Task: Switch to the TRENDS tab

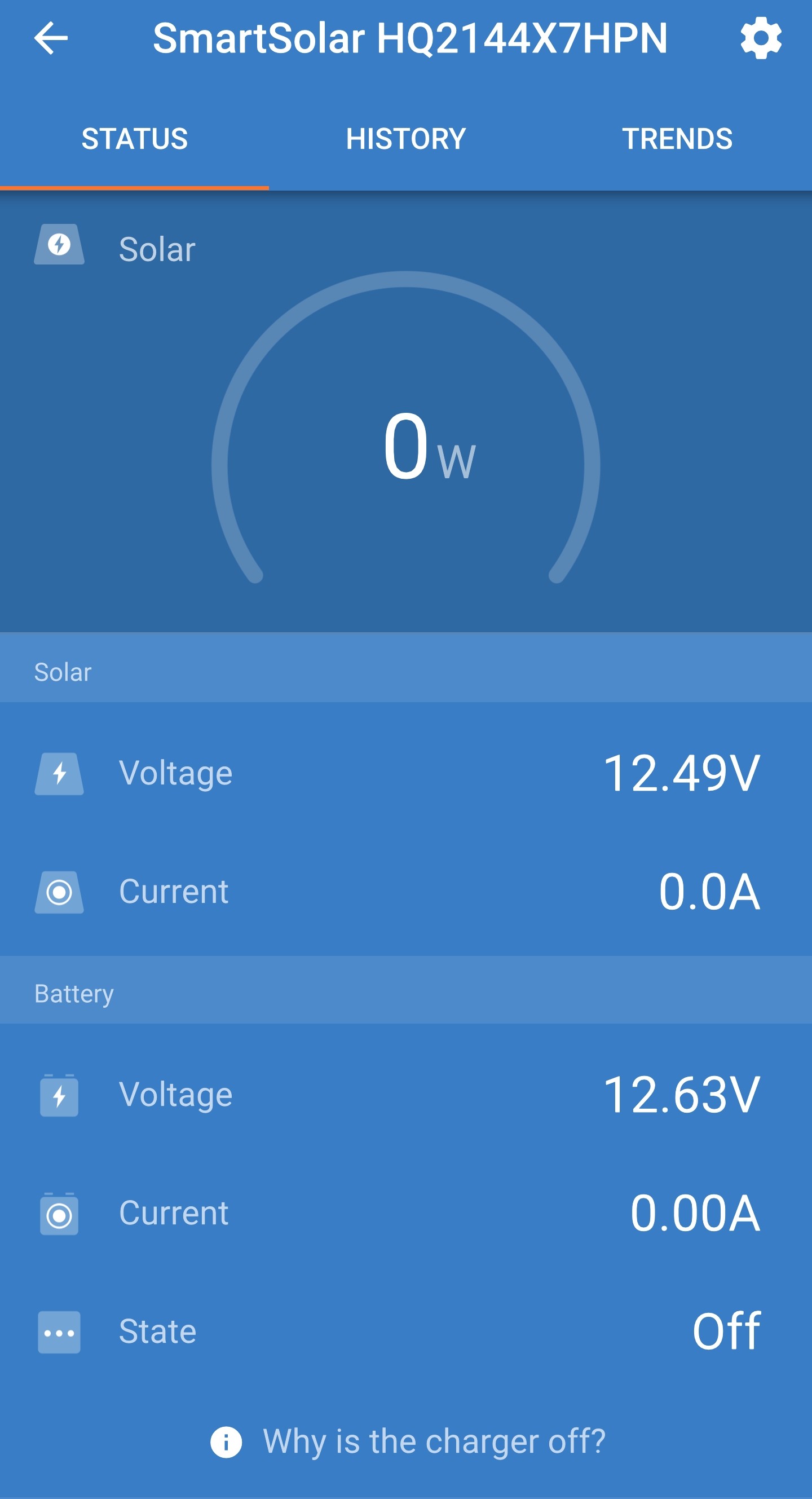Action: [677, 139]
